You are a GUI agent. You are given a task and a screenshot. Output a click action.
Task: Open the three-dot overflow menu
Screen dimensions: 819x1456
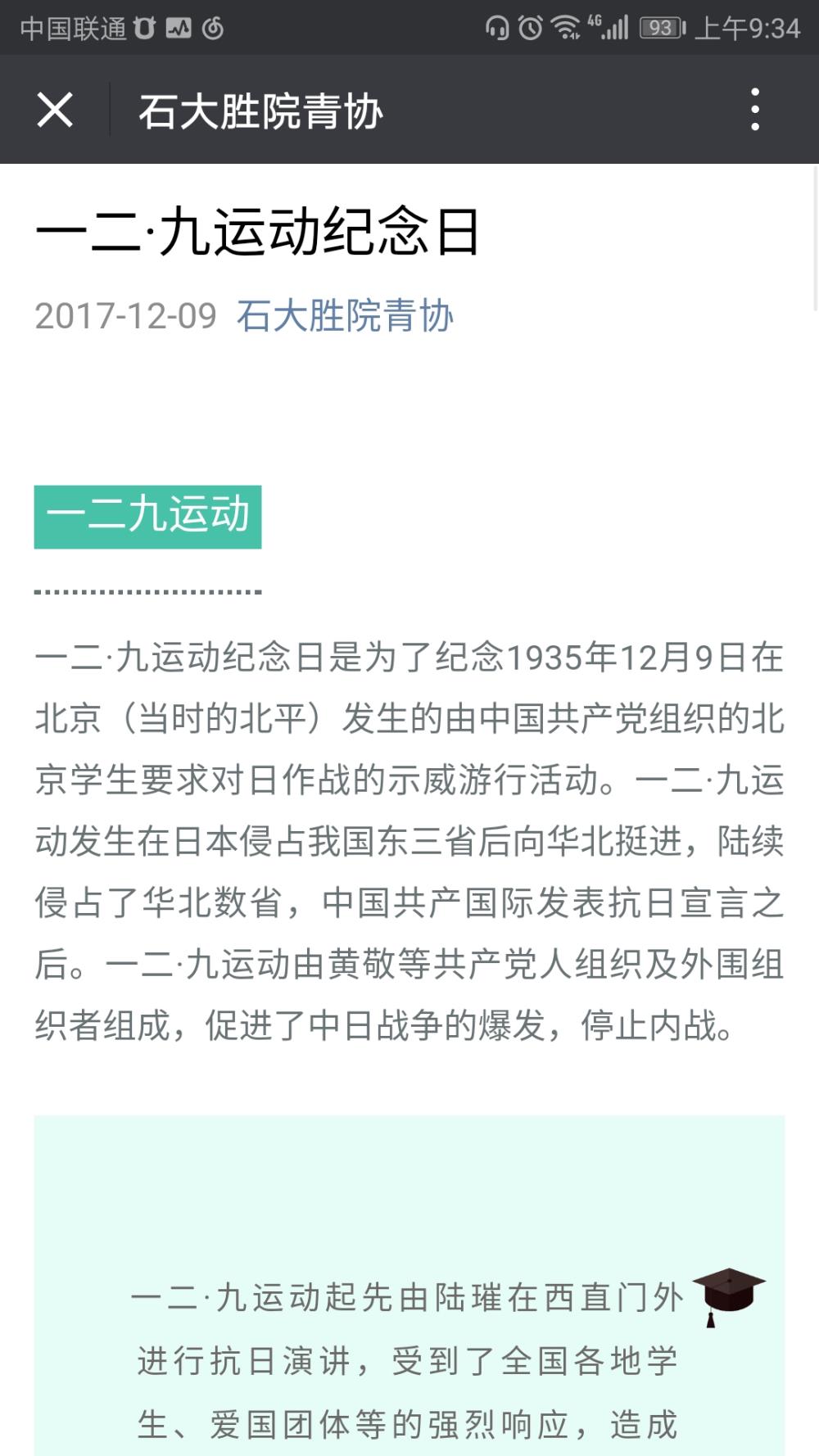(x=755, y=110)
